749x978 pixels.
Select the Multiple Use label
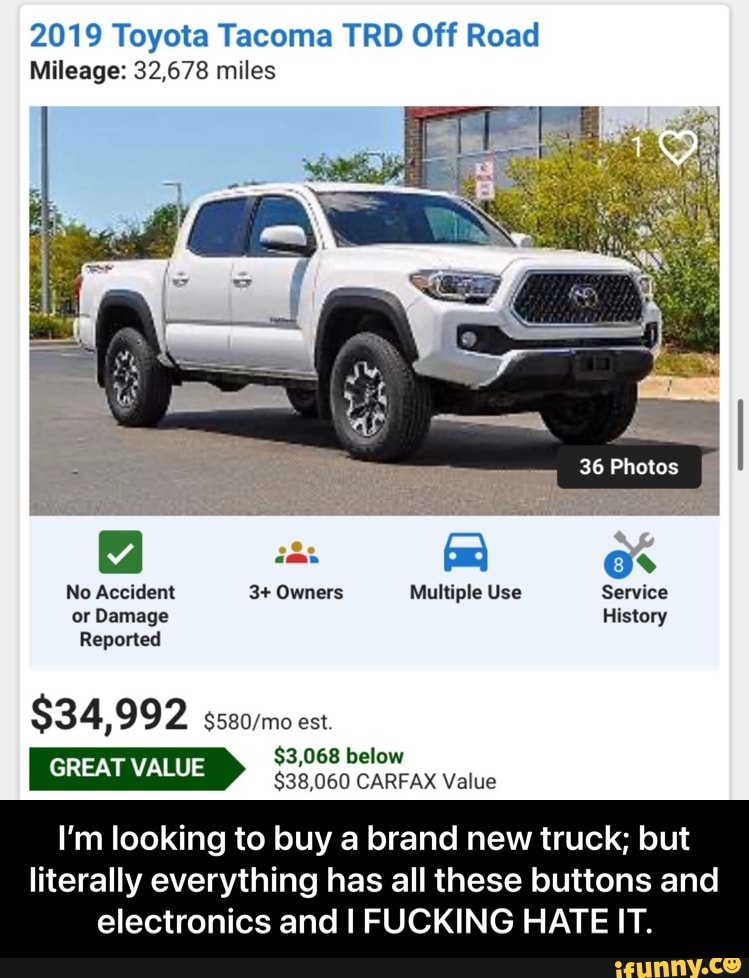[464, 591]
